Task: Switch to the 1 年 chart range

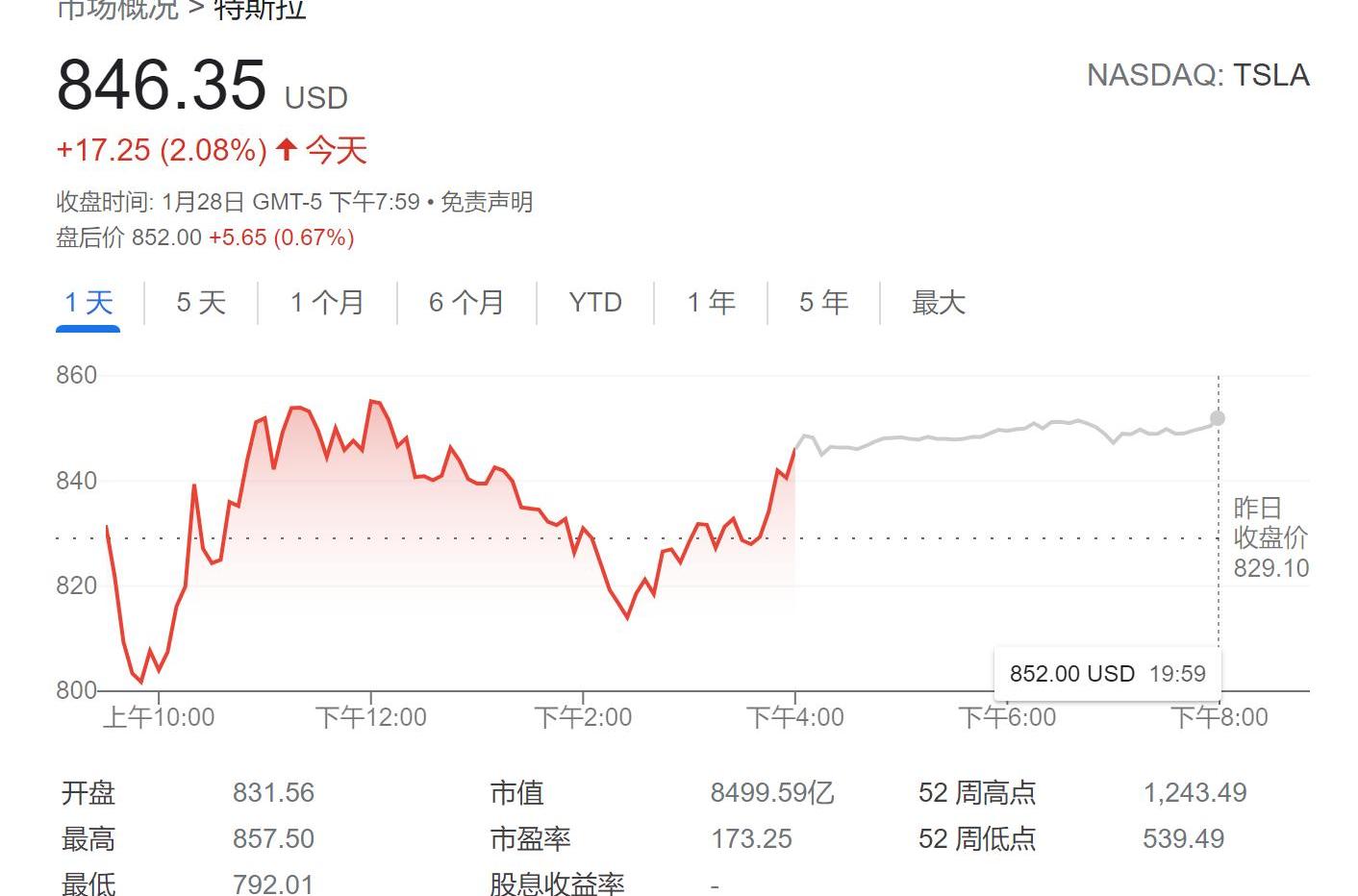Action: click(711, 303)
